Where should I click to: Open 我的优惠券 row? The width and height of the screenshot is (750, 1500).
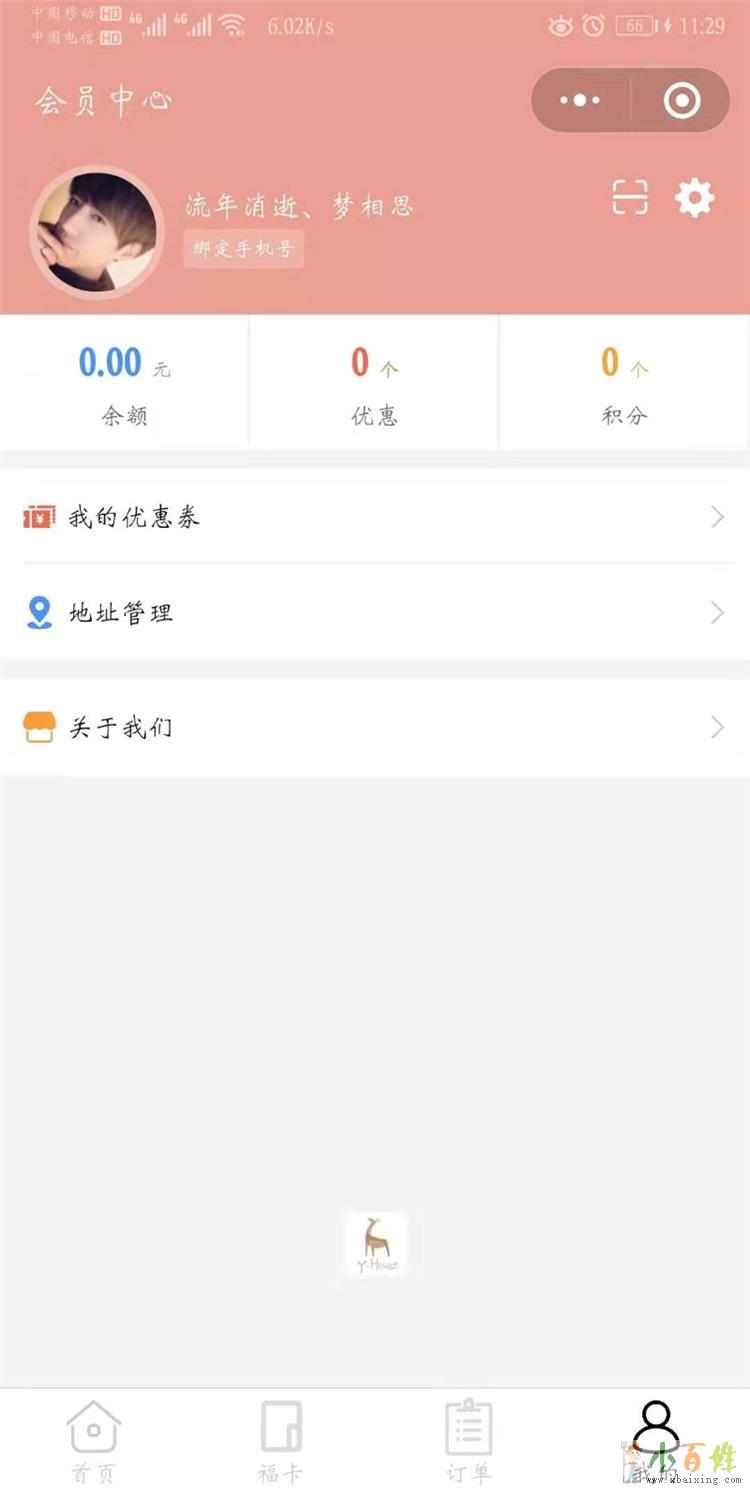[x=375, y=517]
